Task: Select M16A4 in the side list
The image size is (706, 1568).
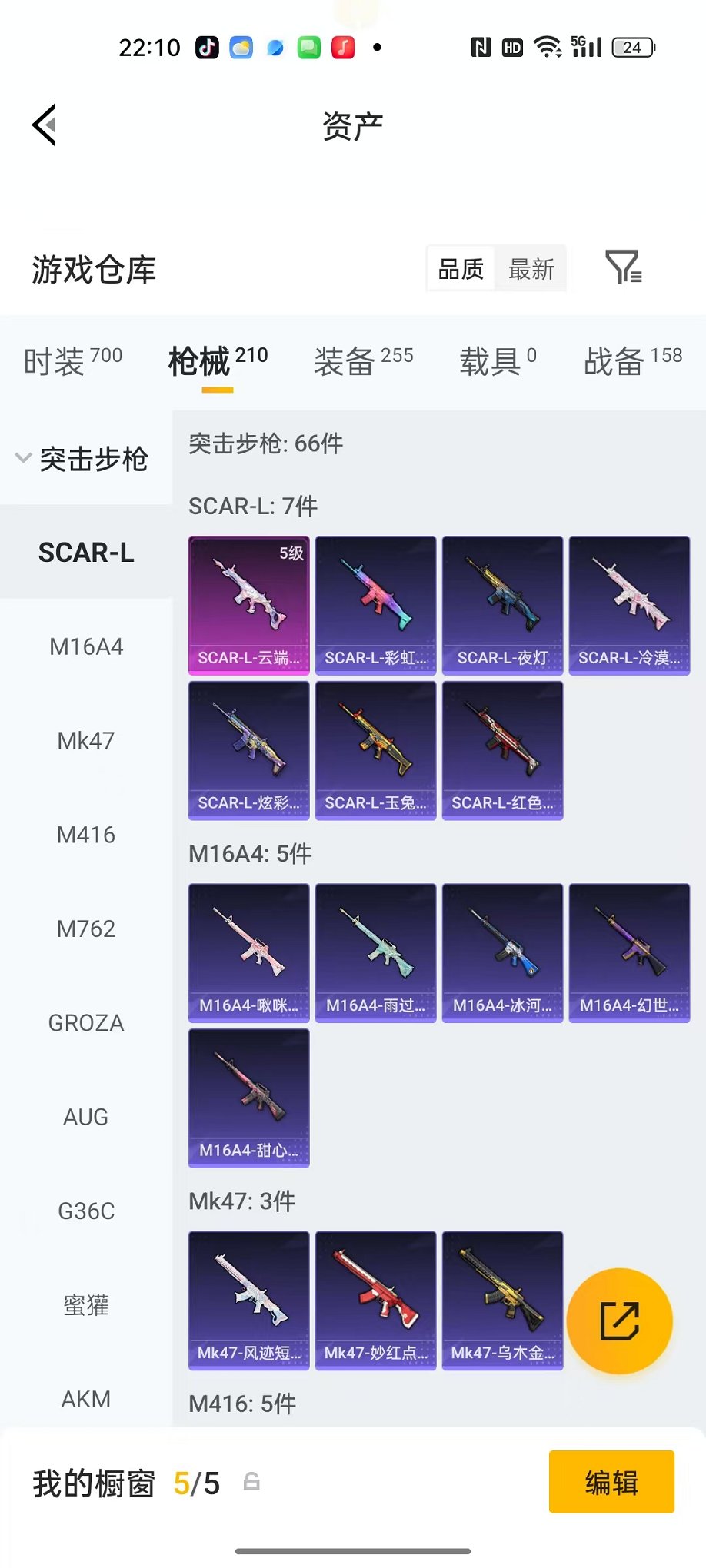Action: [86, 646]
